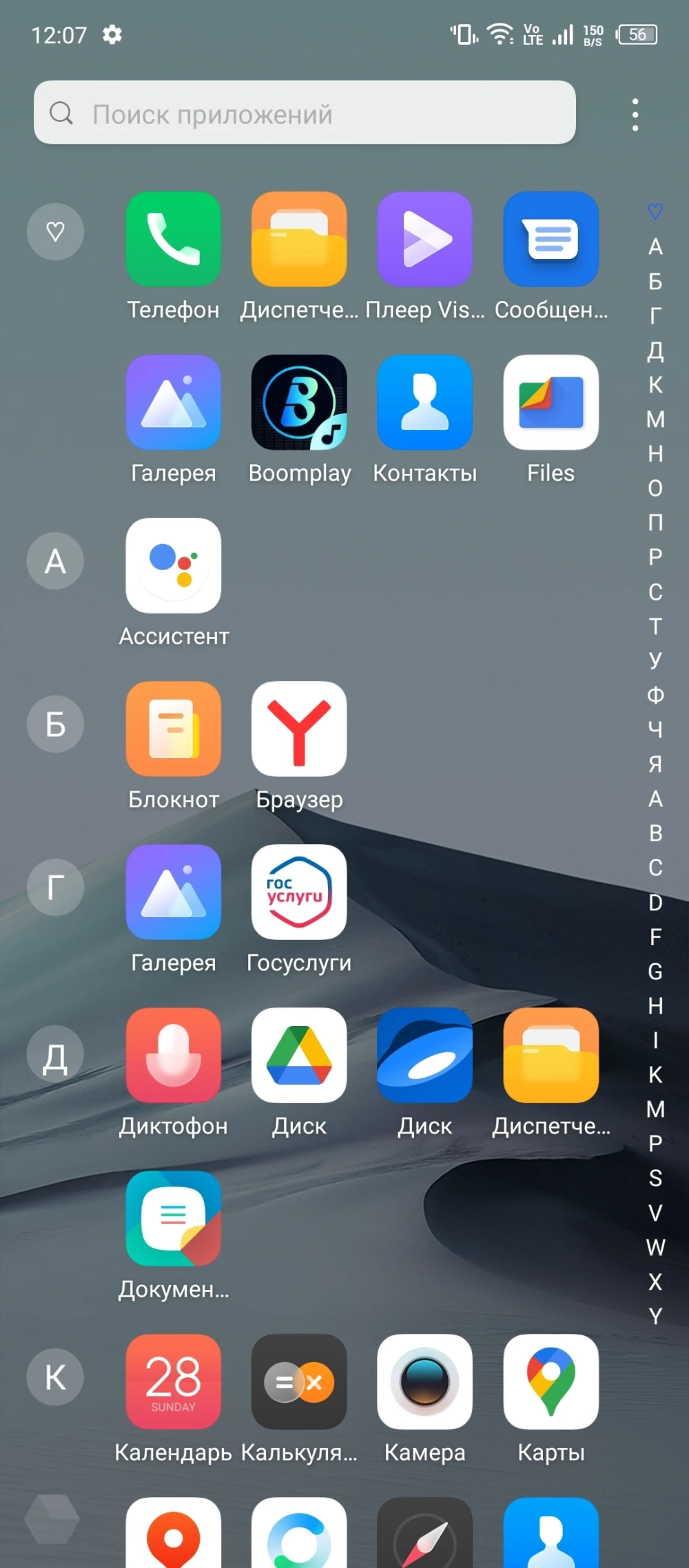
Task: Open the three-dot overflow menu
Action: pos(635,114)
